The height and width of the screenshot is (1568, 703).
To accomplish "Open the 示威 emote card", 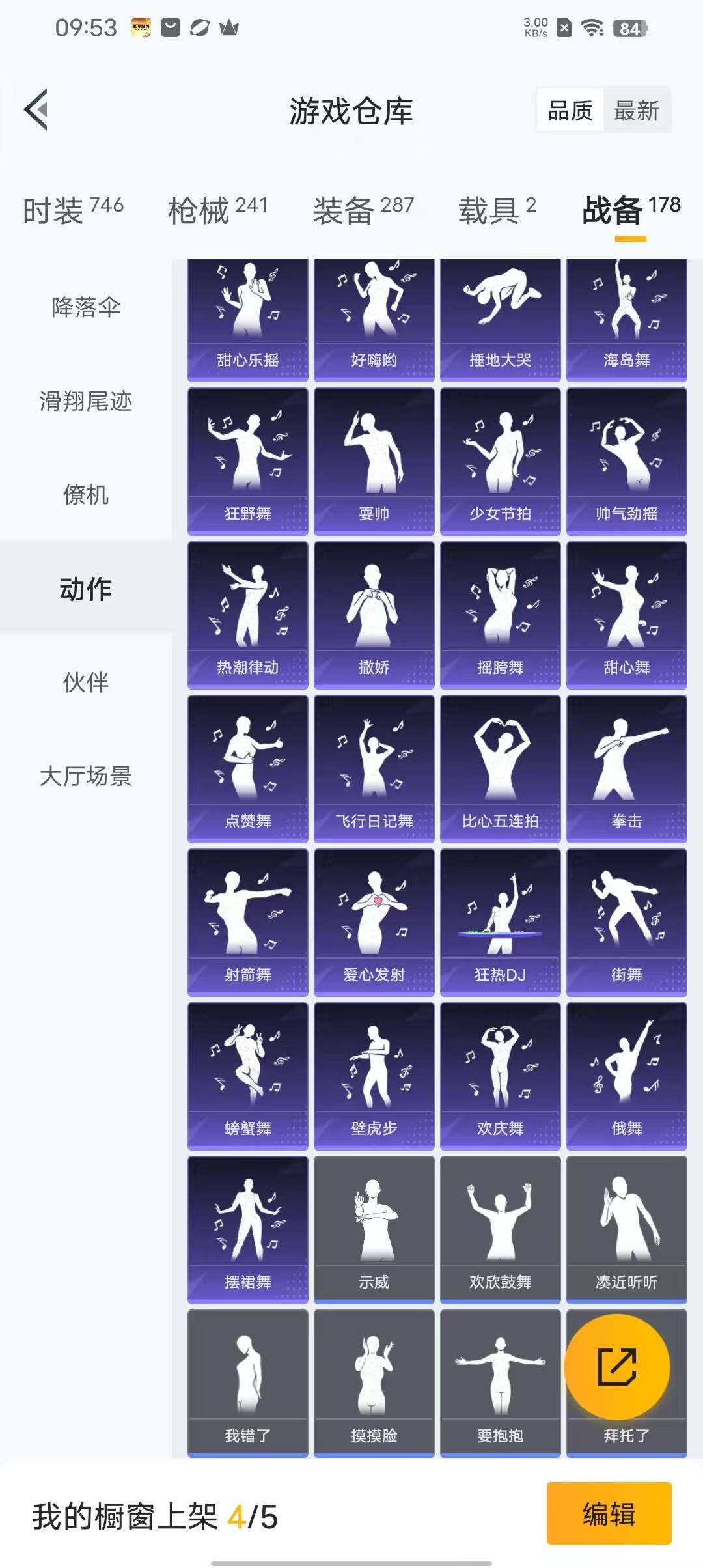I will tap(374, 1229).
